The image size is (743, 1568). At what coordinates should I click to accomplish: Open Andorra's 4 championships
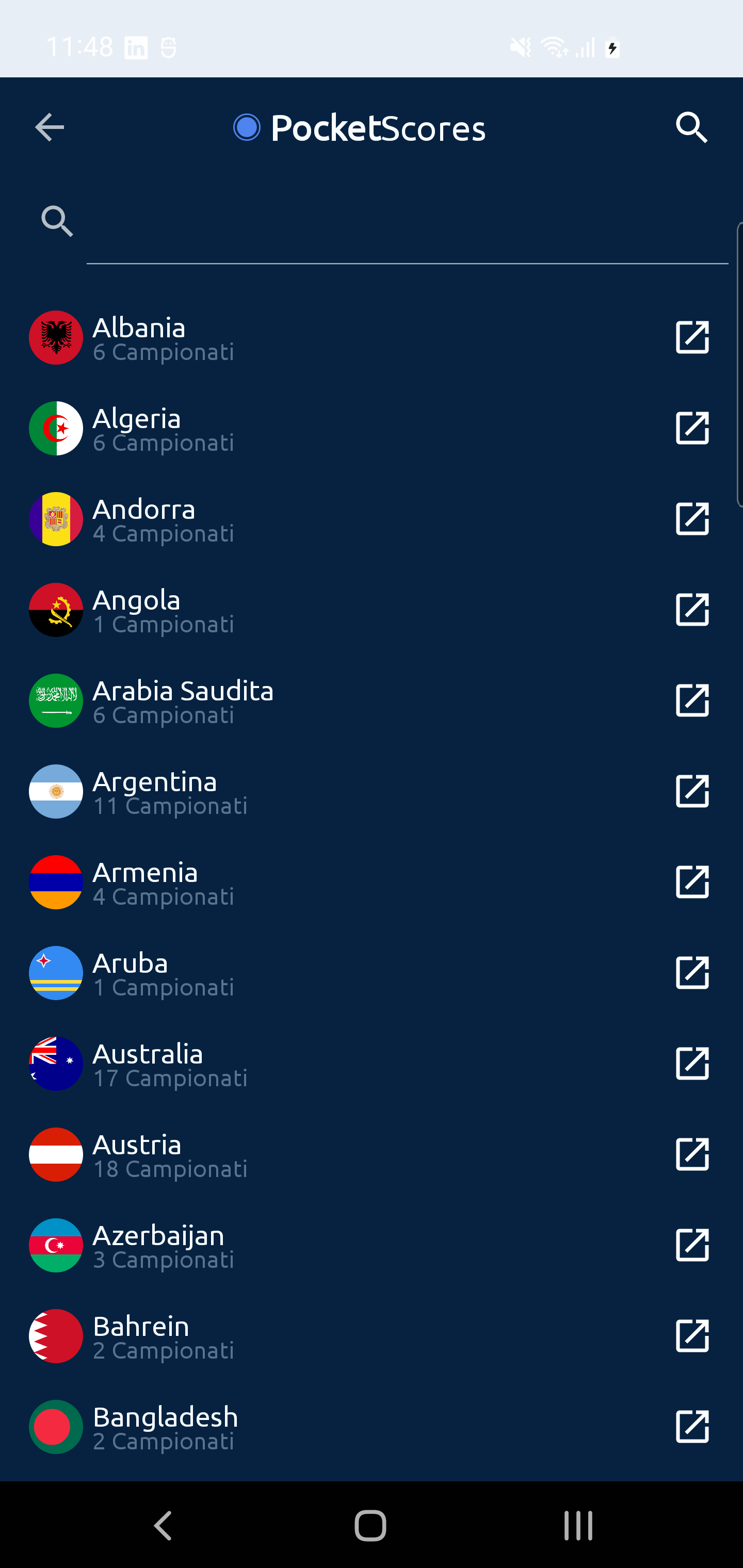(x=163, y=519)
